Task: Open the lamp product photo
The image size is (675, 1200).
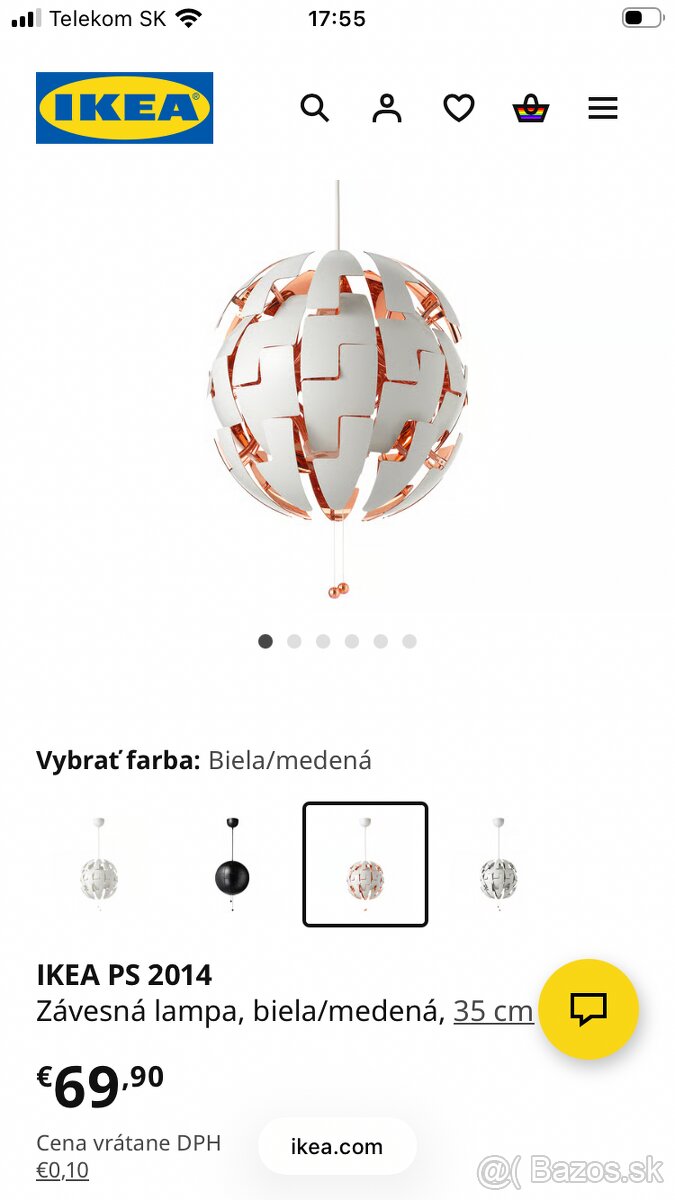Action: click(x=338, y=390)
